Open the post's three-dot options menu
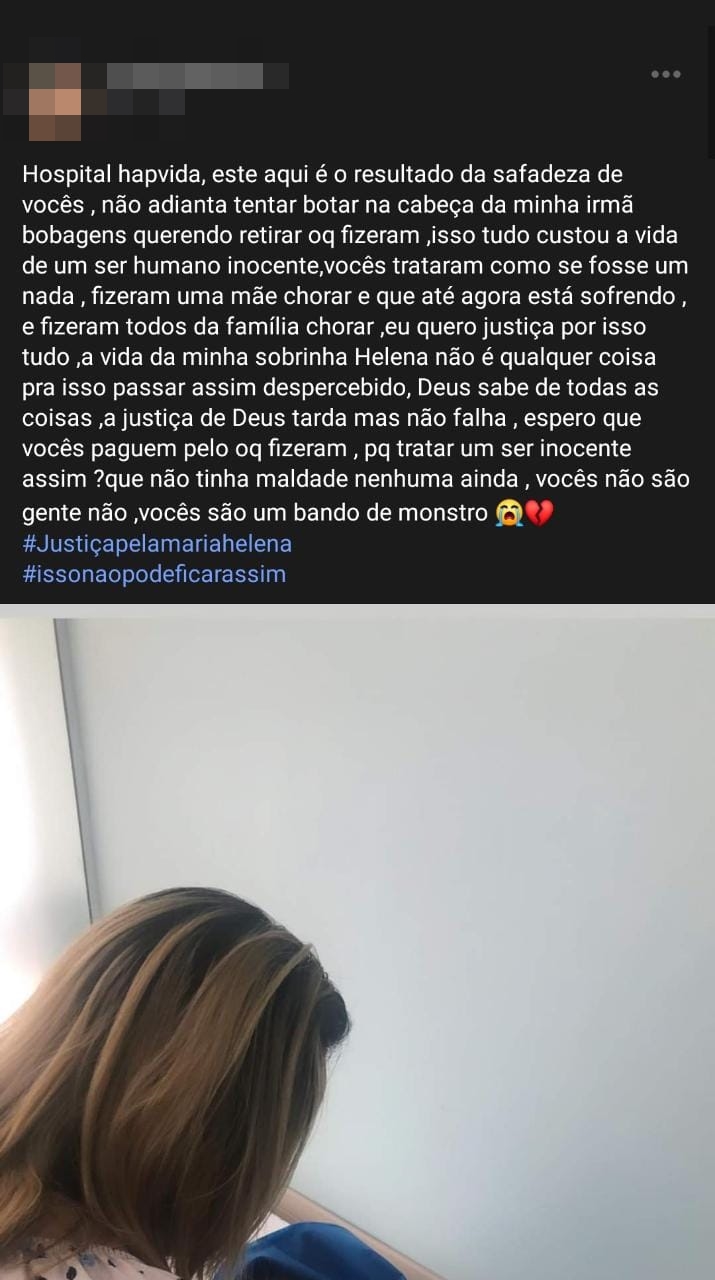 click(x=665, y=75)
